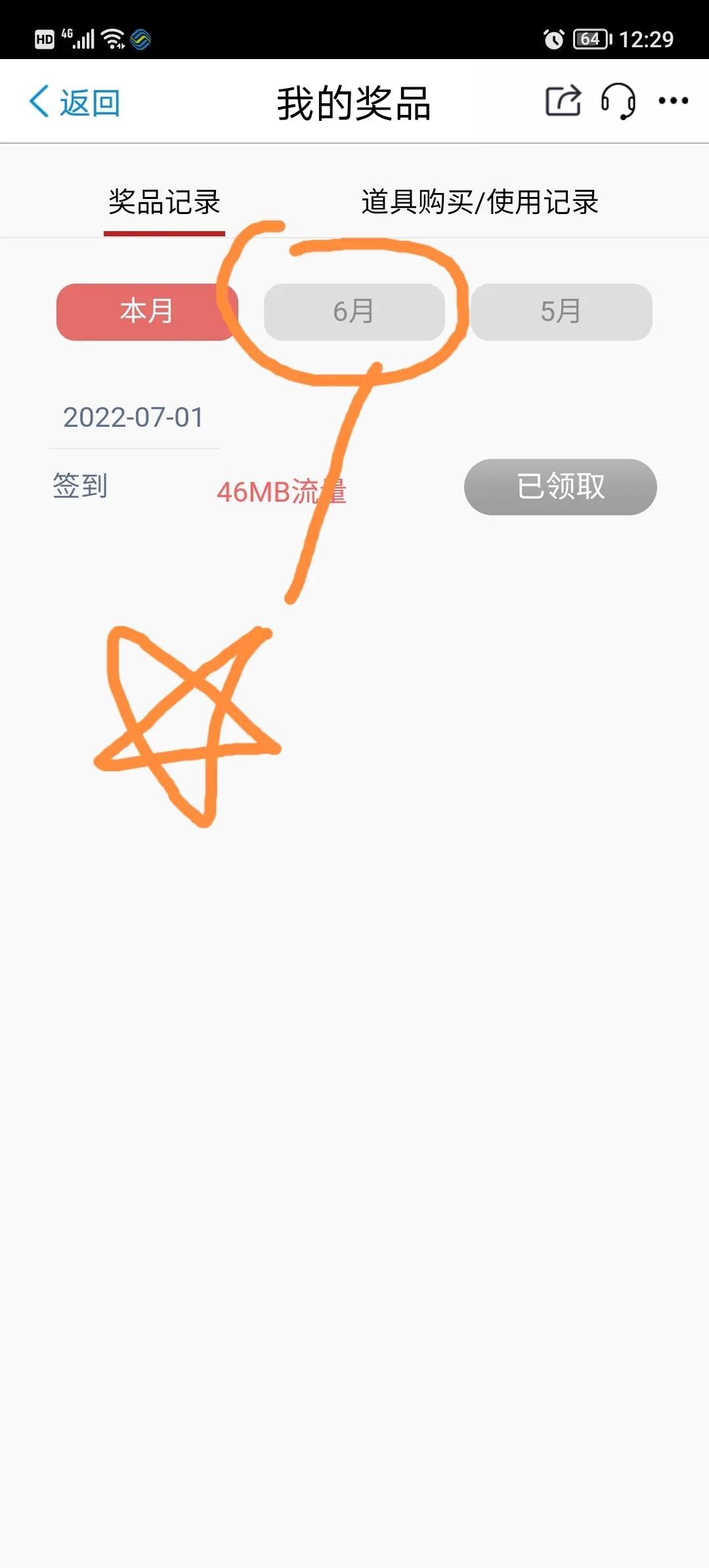Select the 5月 month filter
Image resolution: width=709 pixels, height=1568 pixels.
pos(561,312)
